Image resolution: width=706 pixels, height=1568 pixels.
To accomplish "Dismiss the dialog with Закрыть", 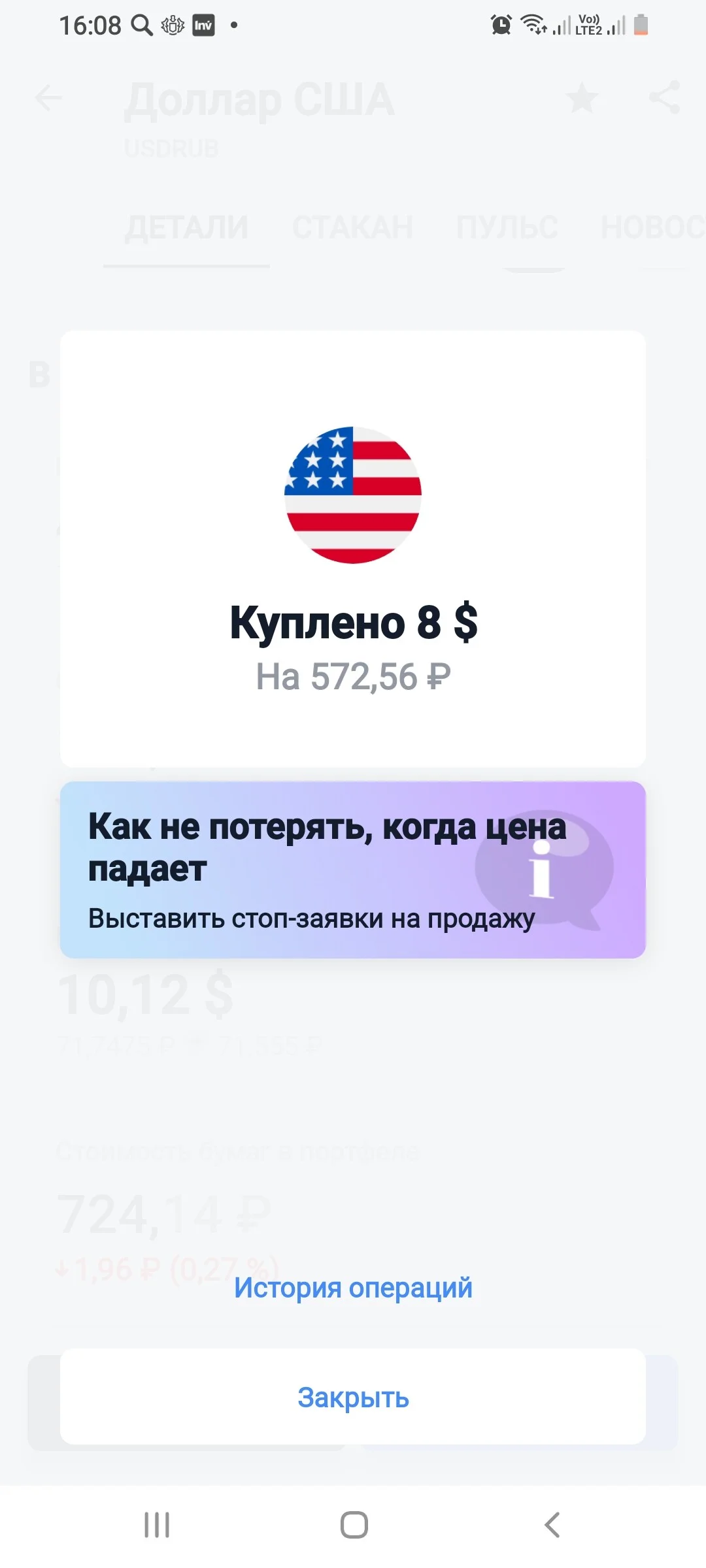I will (x=353, y=1397).
